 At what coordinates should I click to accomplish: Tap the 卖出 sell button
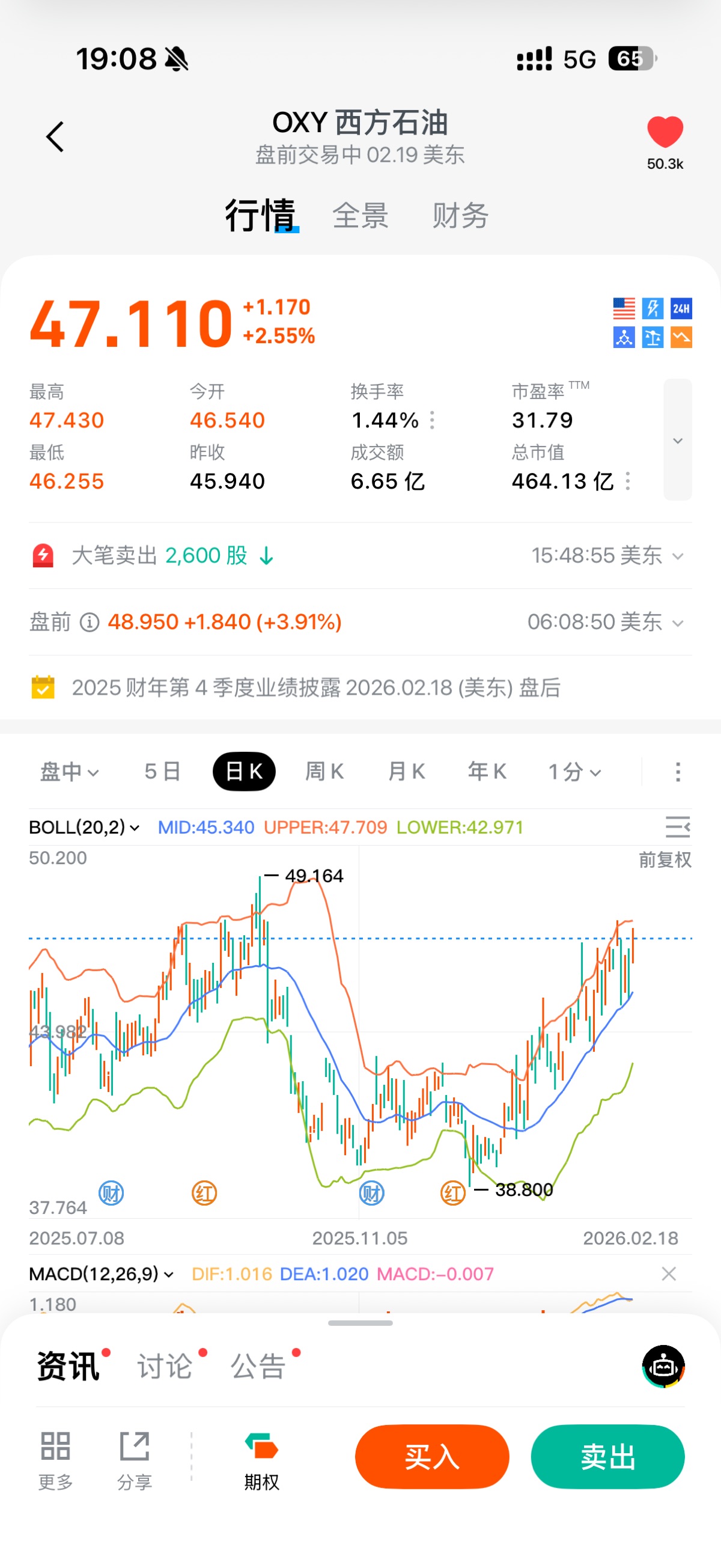point(607,1457)
